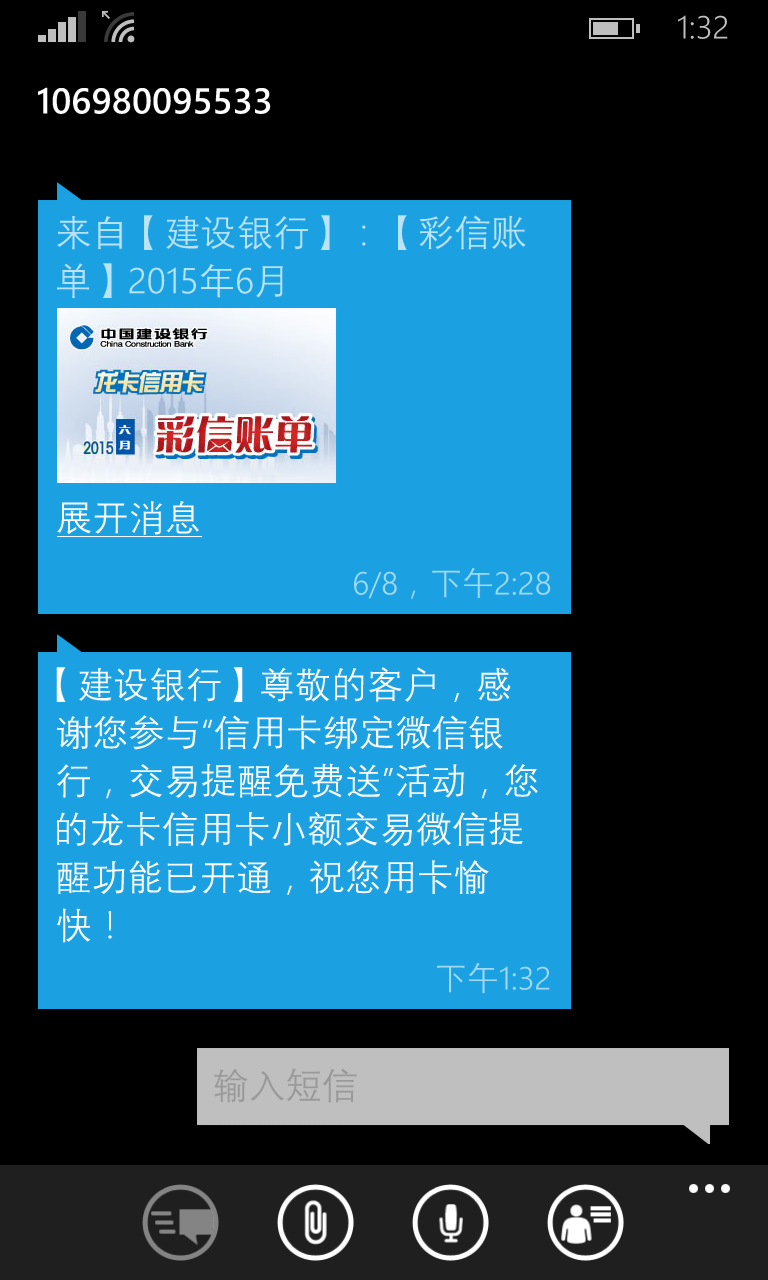This screenshot has height=1280, width=768.
Task: Open the 彩信账单 picture attachment
Action: (196, 396)
